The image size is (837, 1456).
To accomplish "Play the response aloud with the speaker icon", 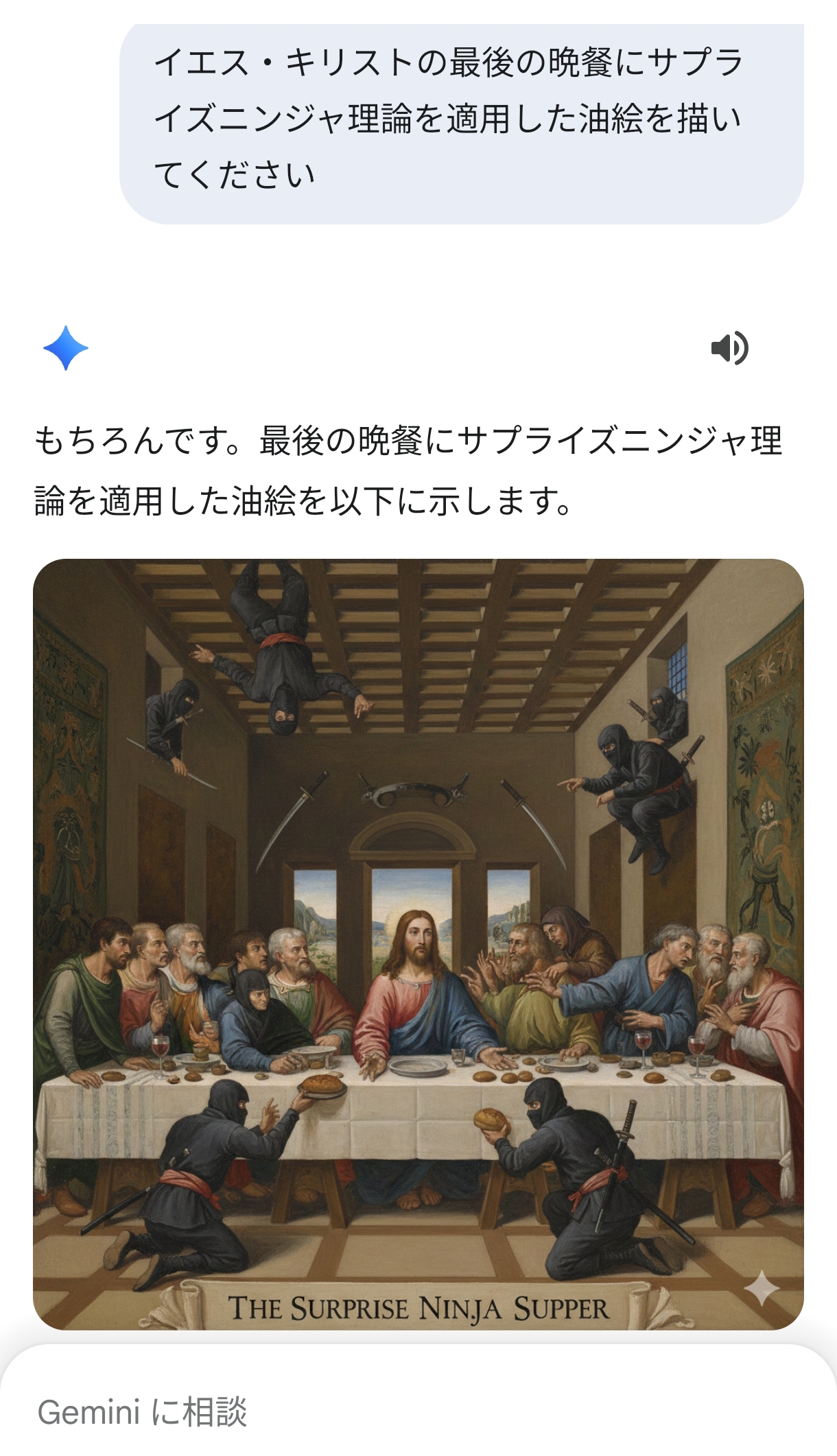I will 729,349.
